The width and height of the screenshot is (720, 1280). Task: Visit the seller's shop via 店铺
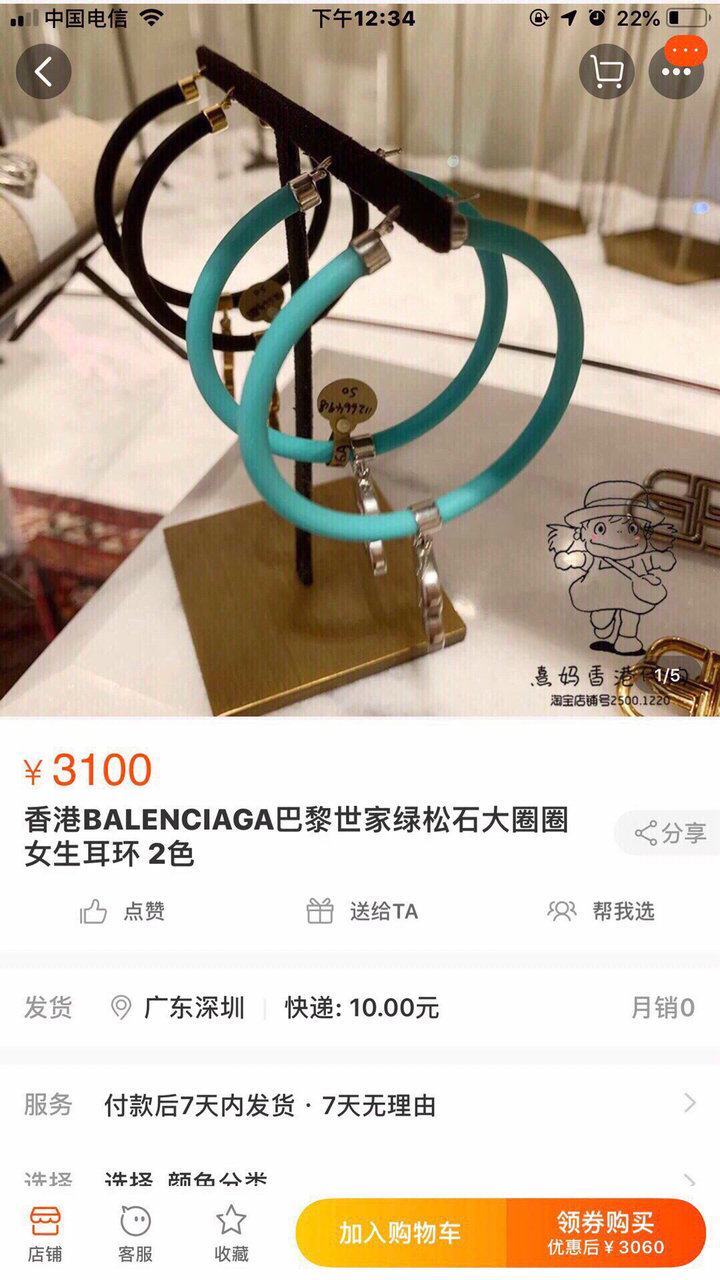point(45,1234)
